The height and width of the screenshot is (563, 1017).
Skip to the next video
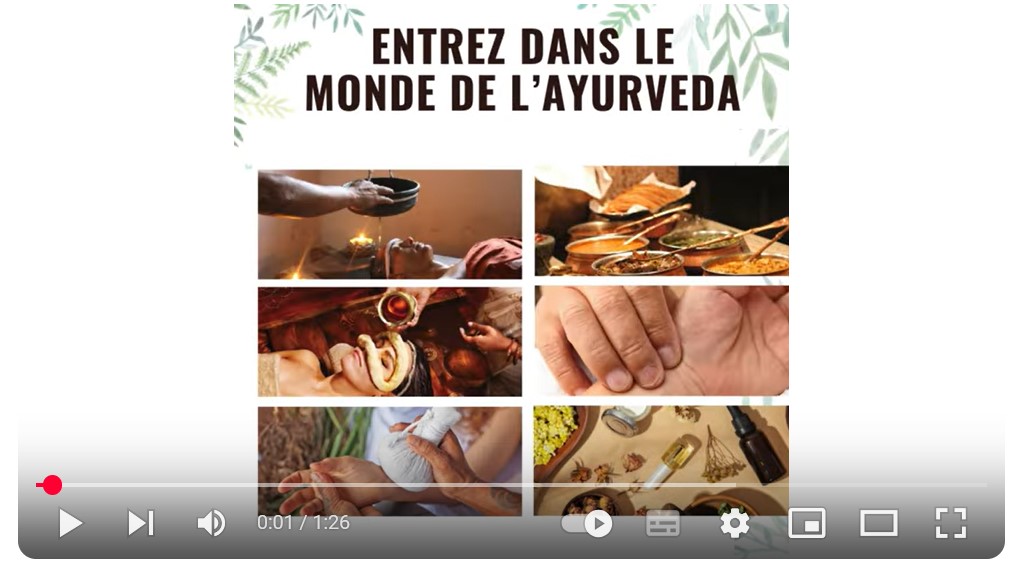coord(141,523)
